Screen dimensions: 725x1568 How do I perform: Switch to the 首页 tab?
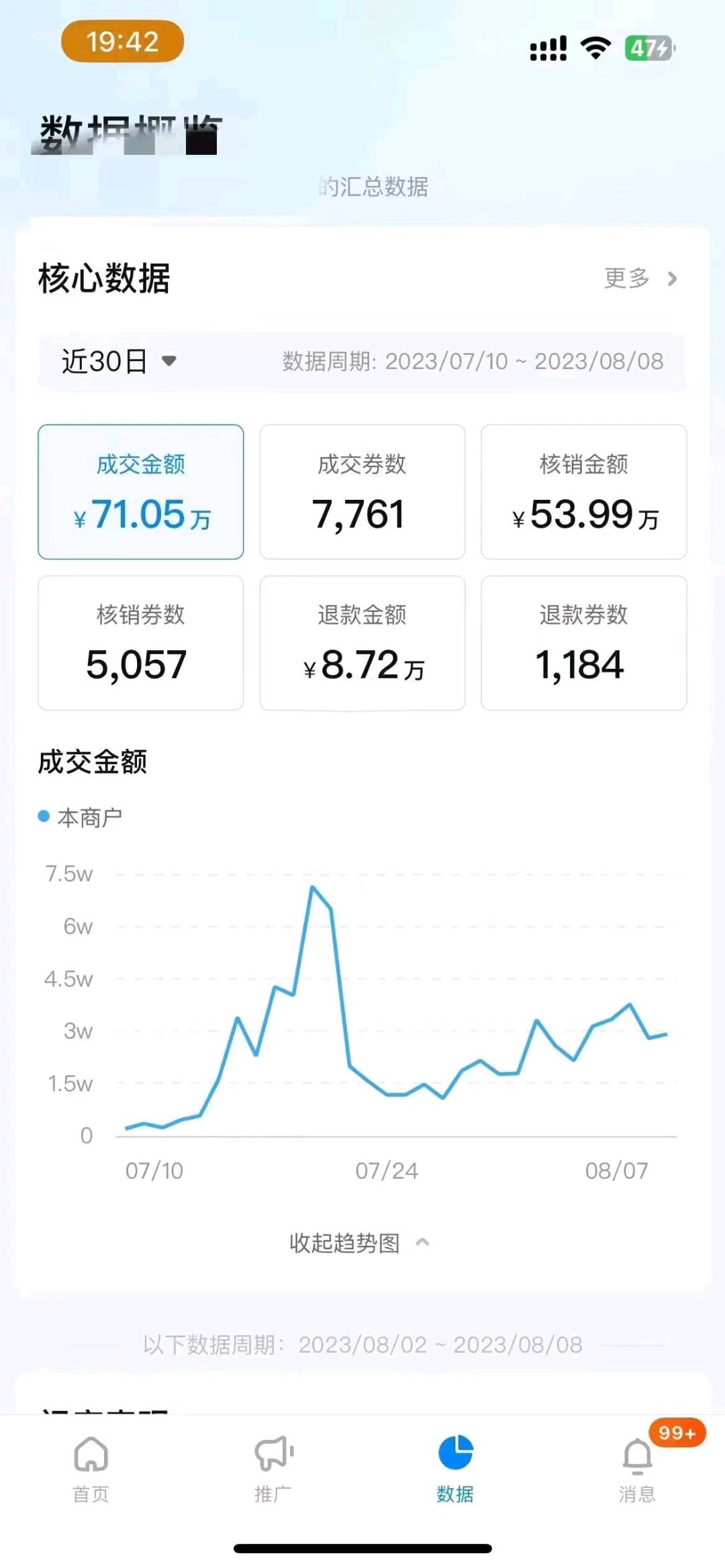[91, 1469]
